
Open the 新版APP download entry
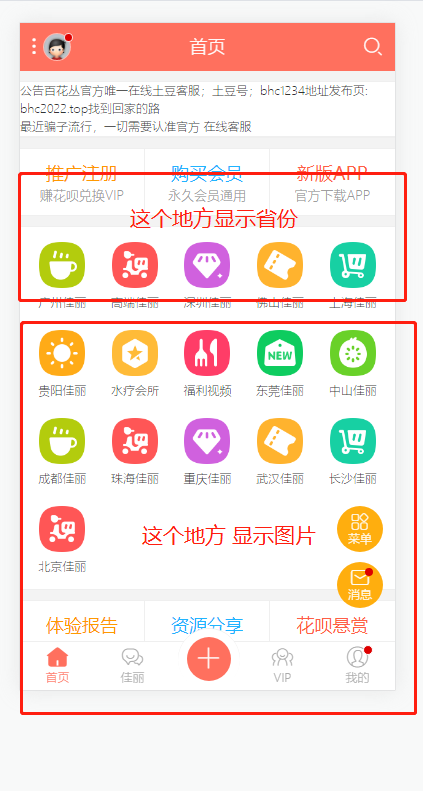(332, 183)
